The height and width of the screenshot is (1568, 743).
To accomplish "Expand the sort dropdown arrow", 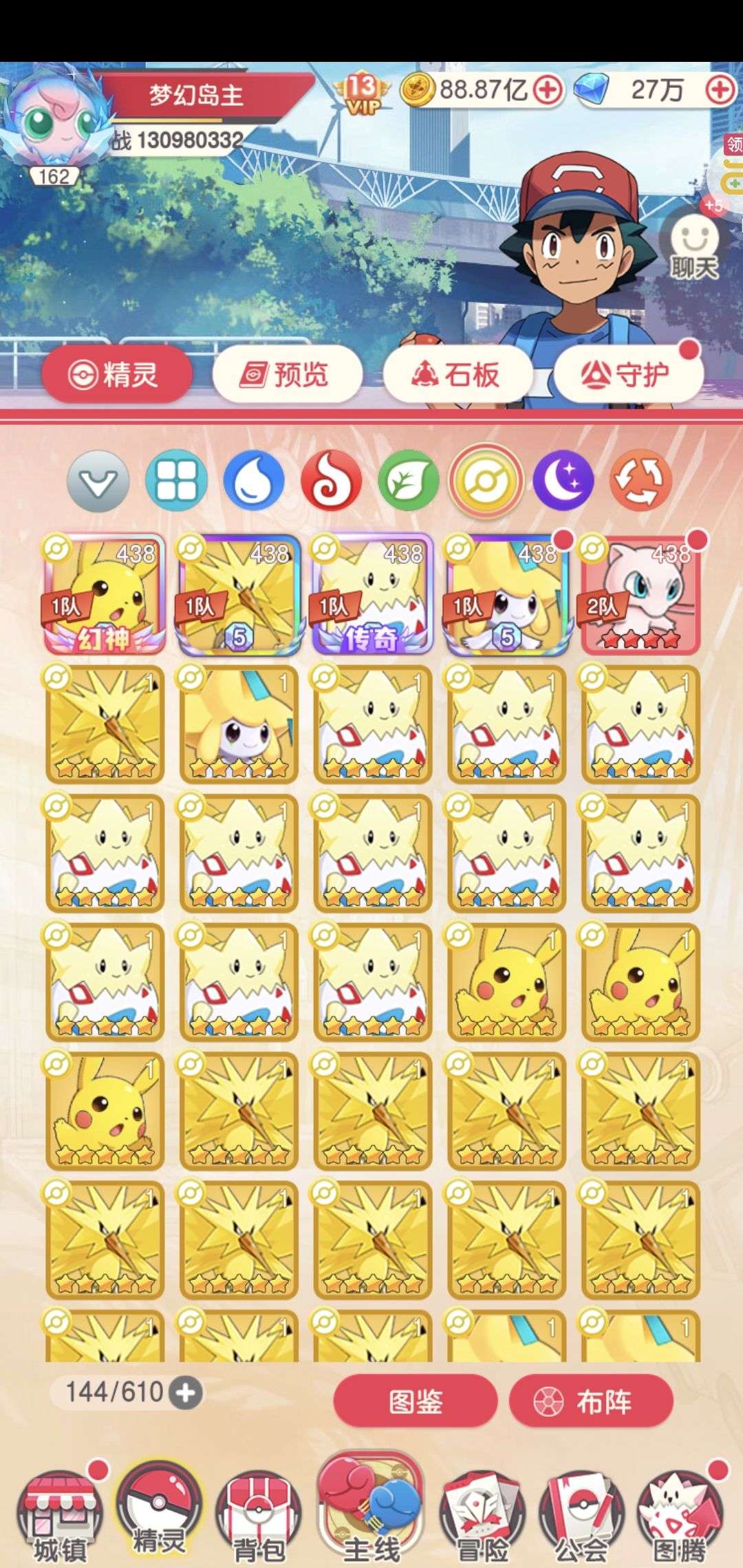I will (98, 481).
